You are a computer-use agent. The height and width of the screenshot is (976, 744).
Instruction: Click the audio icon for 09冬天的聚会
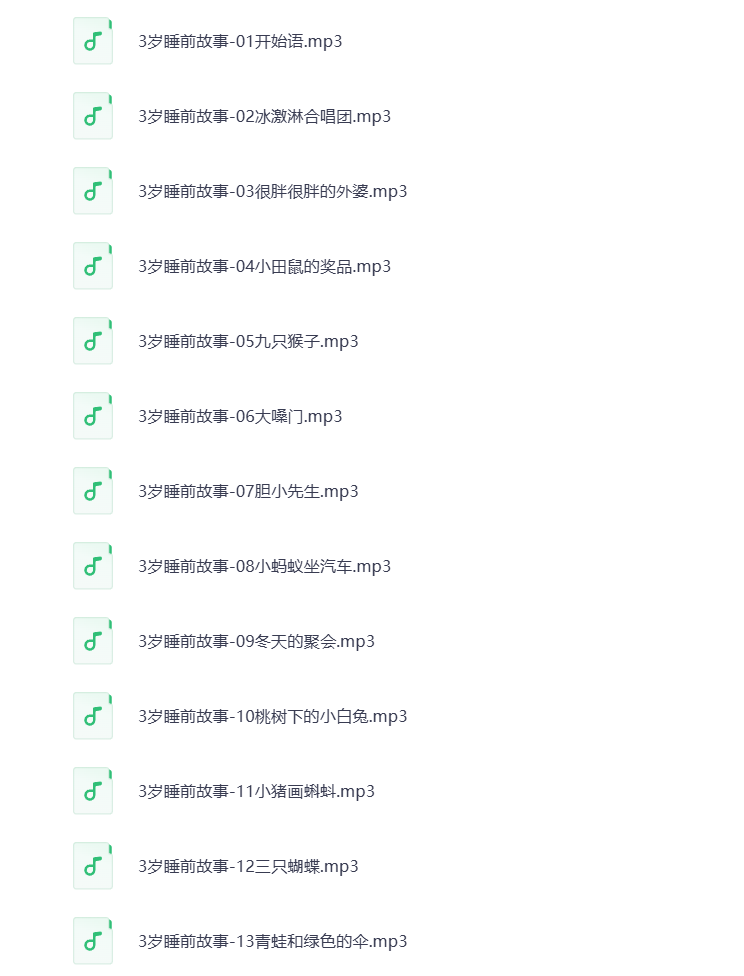coord(93,641)
